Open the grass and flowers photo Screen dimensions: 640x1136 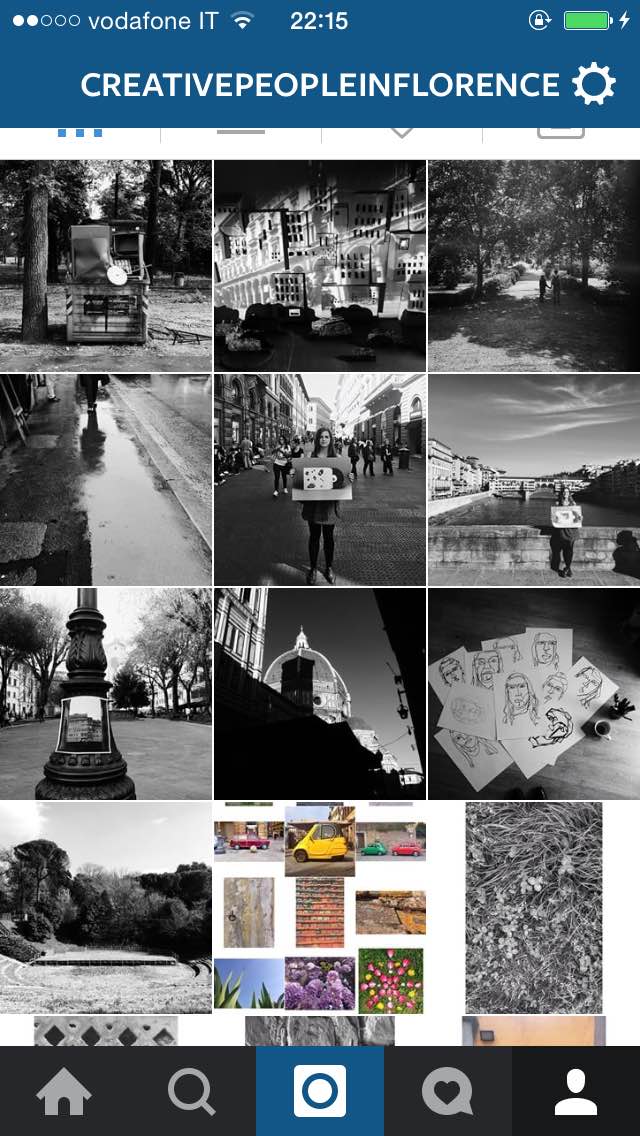tap(534, 908)
